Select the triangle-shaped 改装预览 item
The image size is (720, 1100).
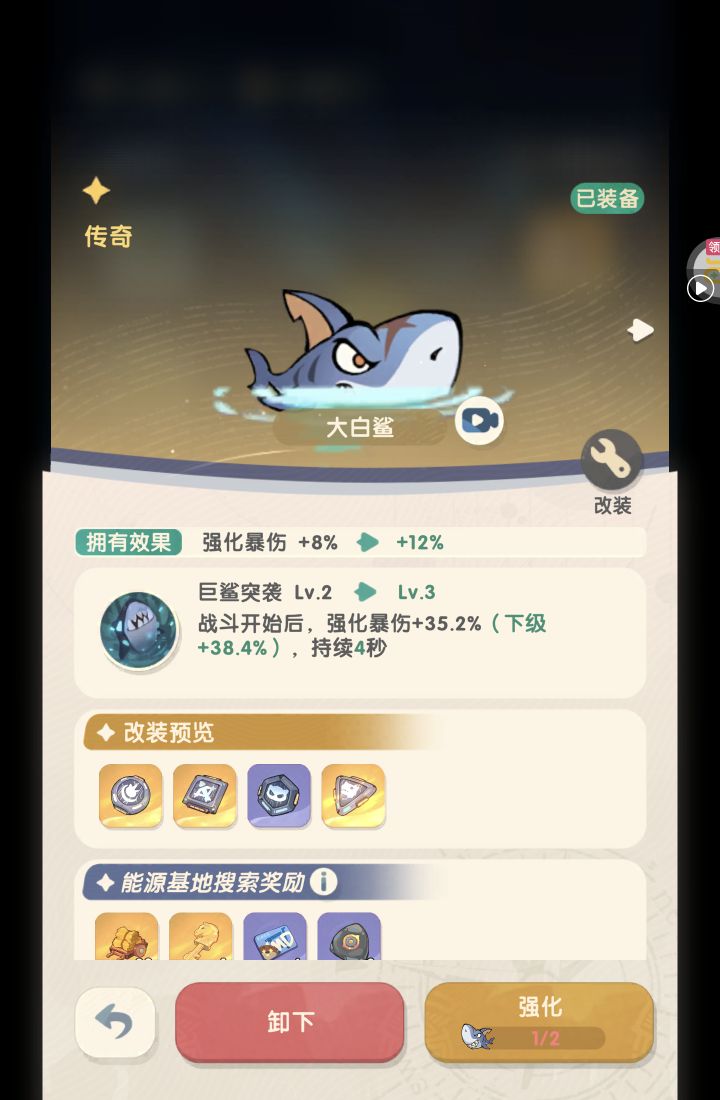coord(353,796)
